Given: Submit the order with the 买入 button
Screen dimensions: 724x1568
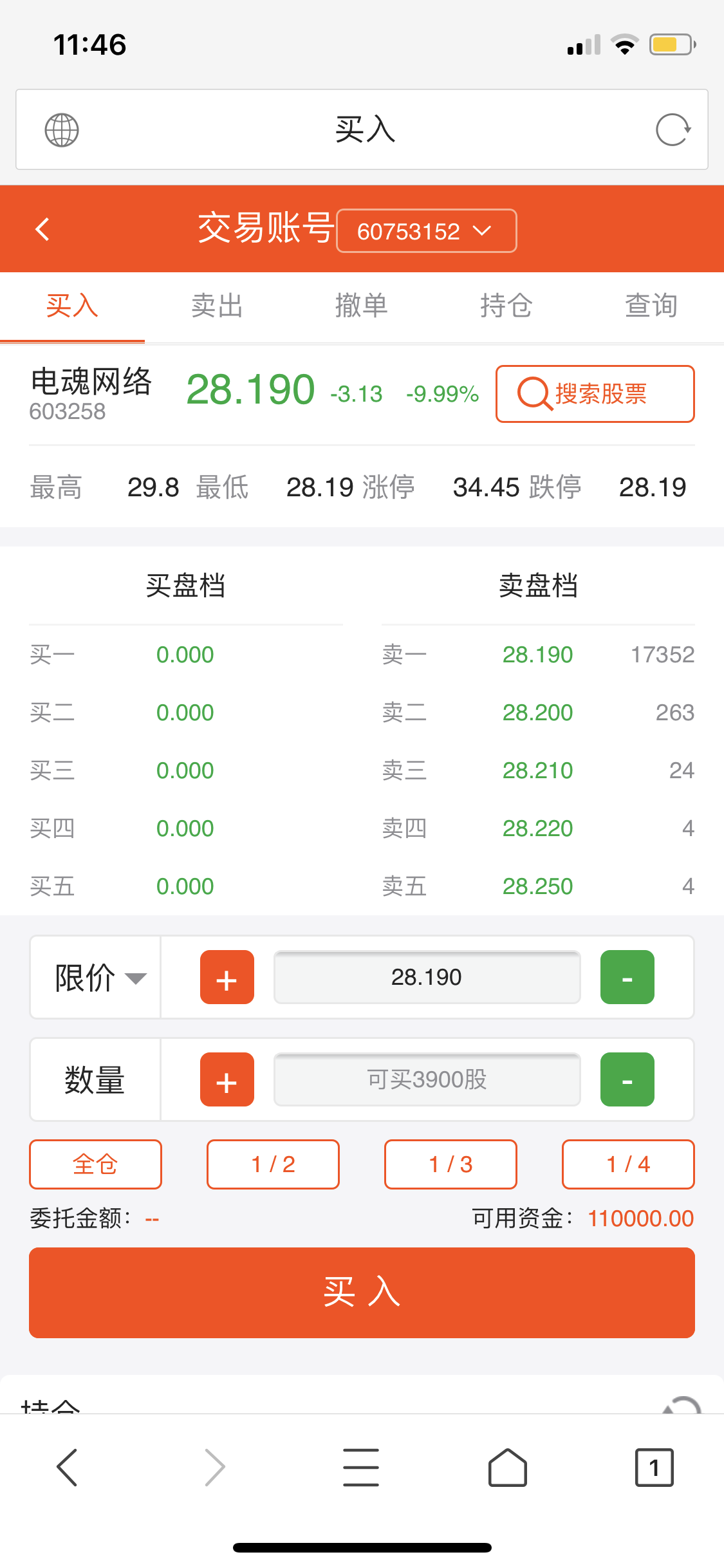Looking at the screenshot, I should pyautogui.click(x=362, y=1293).
